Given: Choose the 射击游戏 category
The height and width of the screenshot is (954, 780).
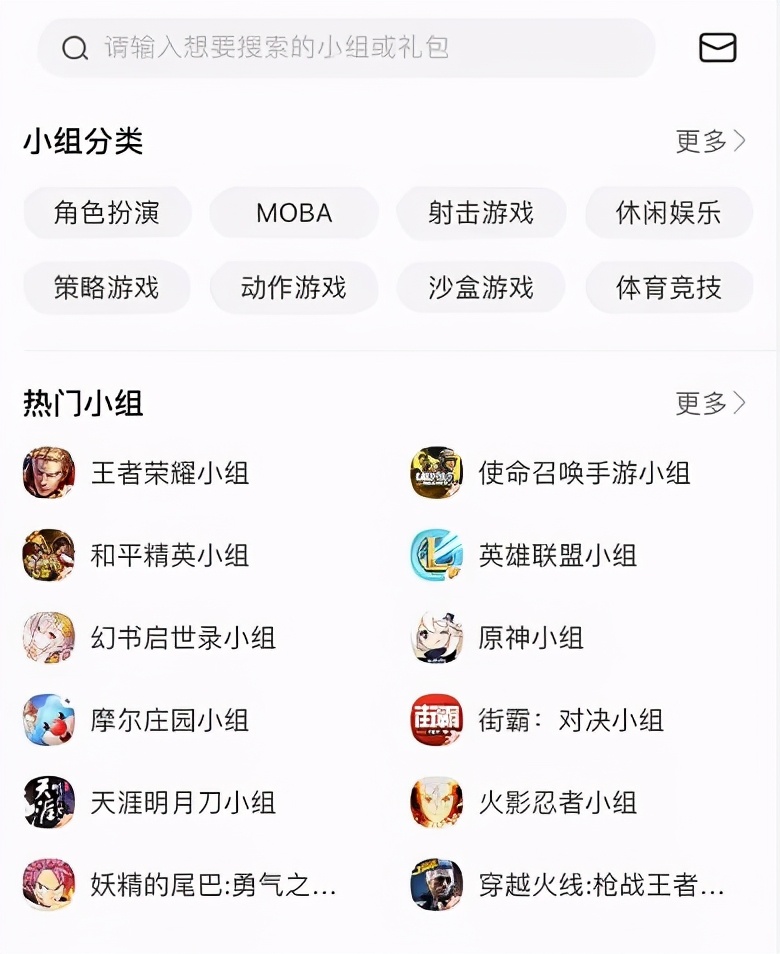Looking at the screenshot, I should (481, 213).
